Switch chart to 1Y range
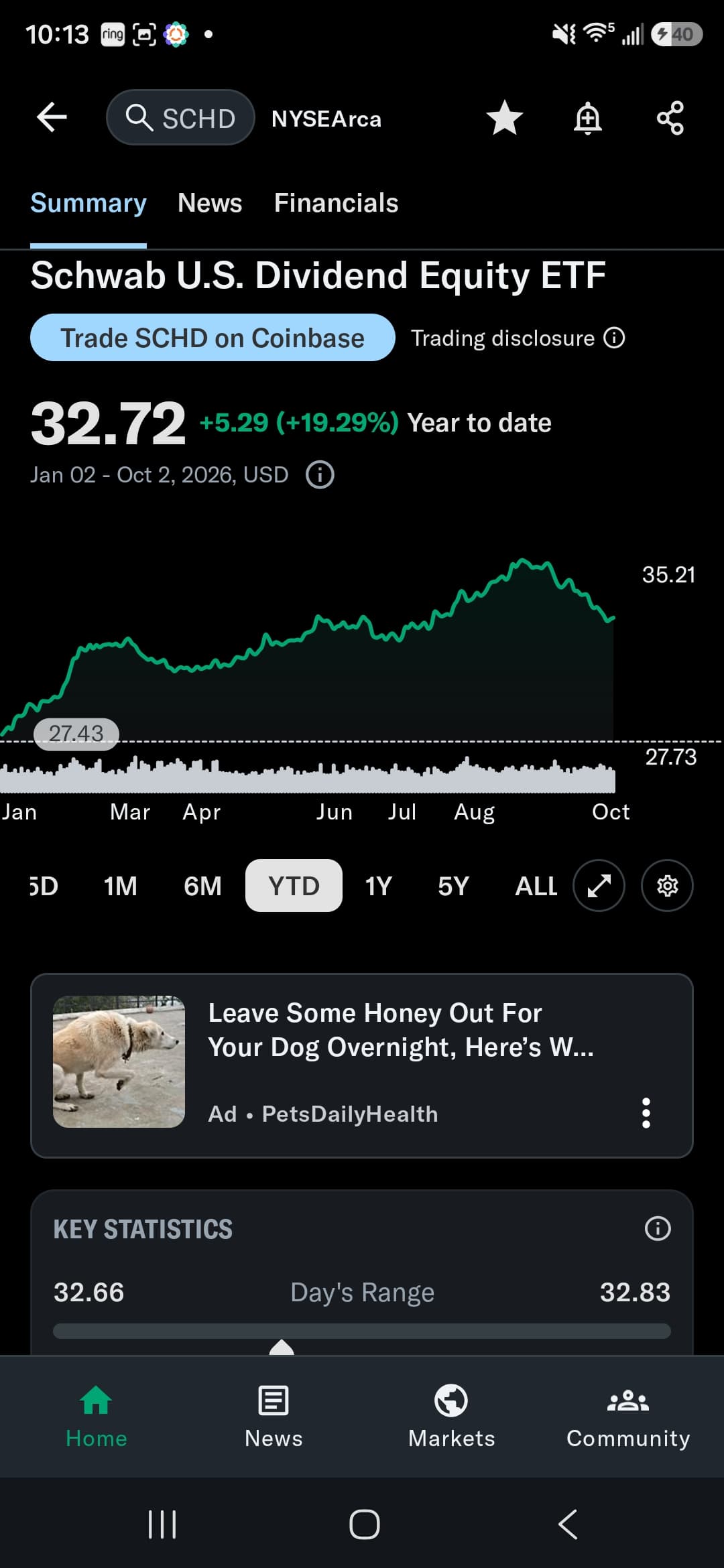This screenshot has width=724, height=1568. click(378, 886)
